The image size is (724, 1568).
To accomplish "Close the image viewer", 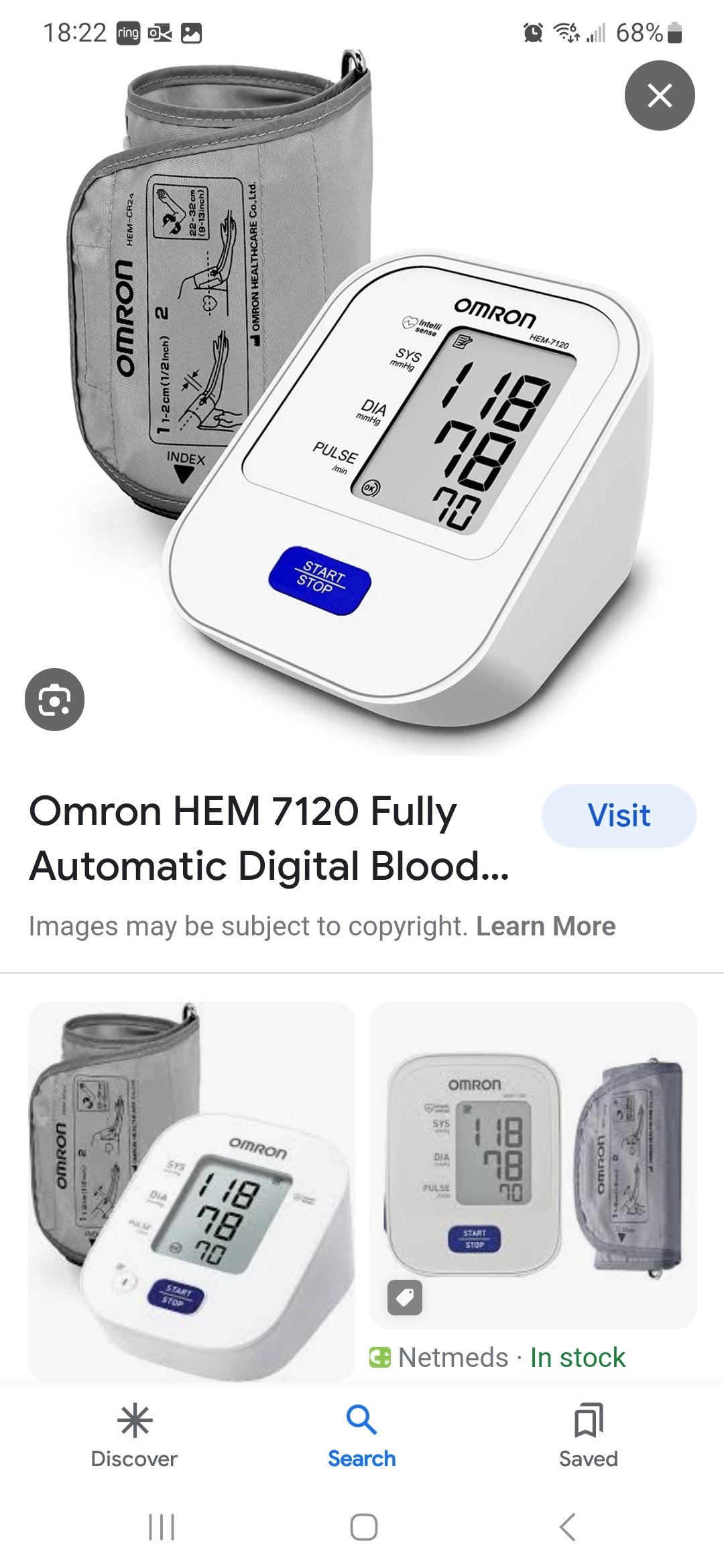I will pos(660,96).
